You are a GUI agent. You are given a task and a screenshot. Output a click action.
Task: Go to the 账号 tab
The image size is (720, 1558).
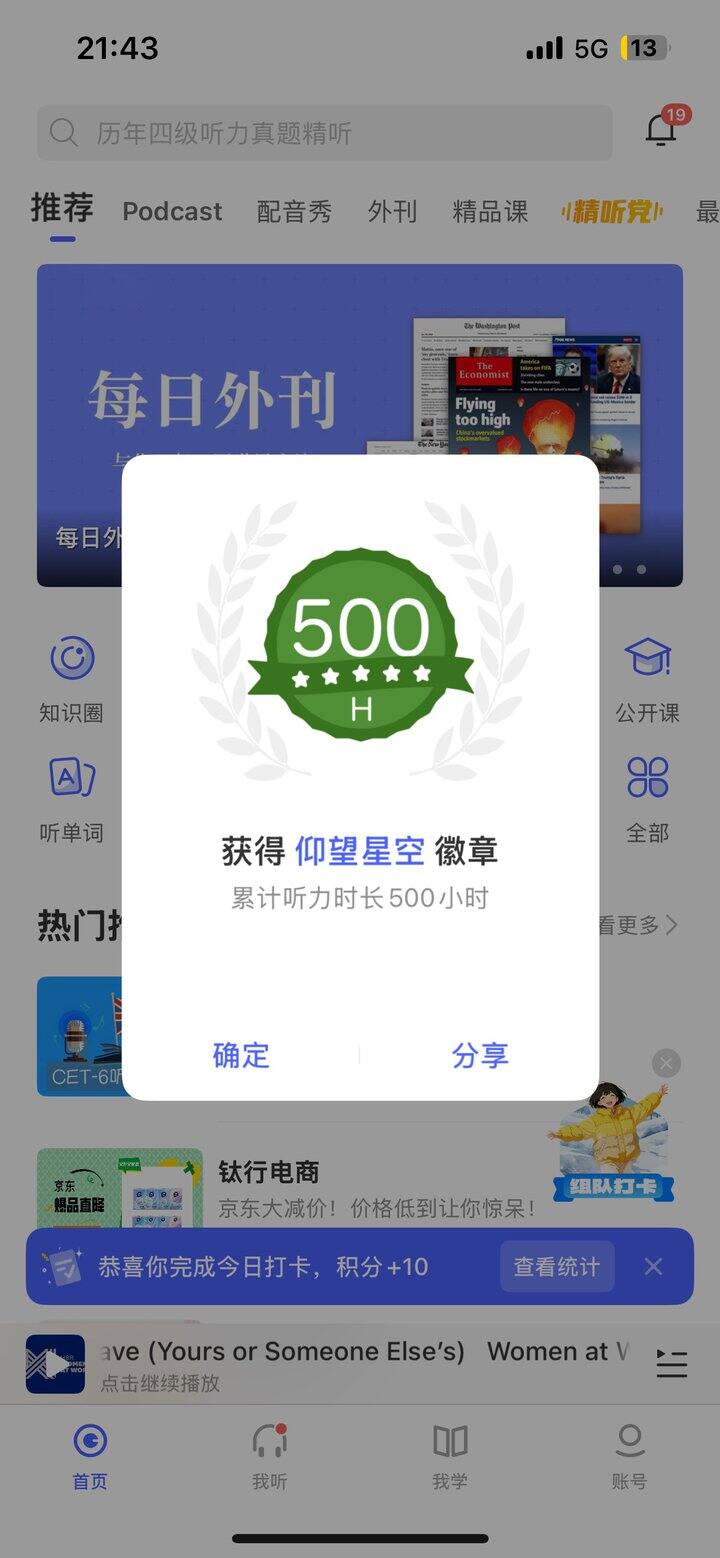tap(629, 1455)
